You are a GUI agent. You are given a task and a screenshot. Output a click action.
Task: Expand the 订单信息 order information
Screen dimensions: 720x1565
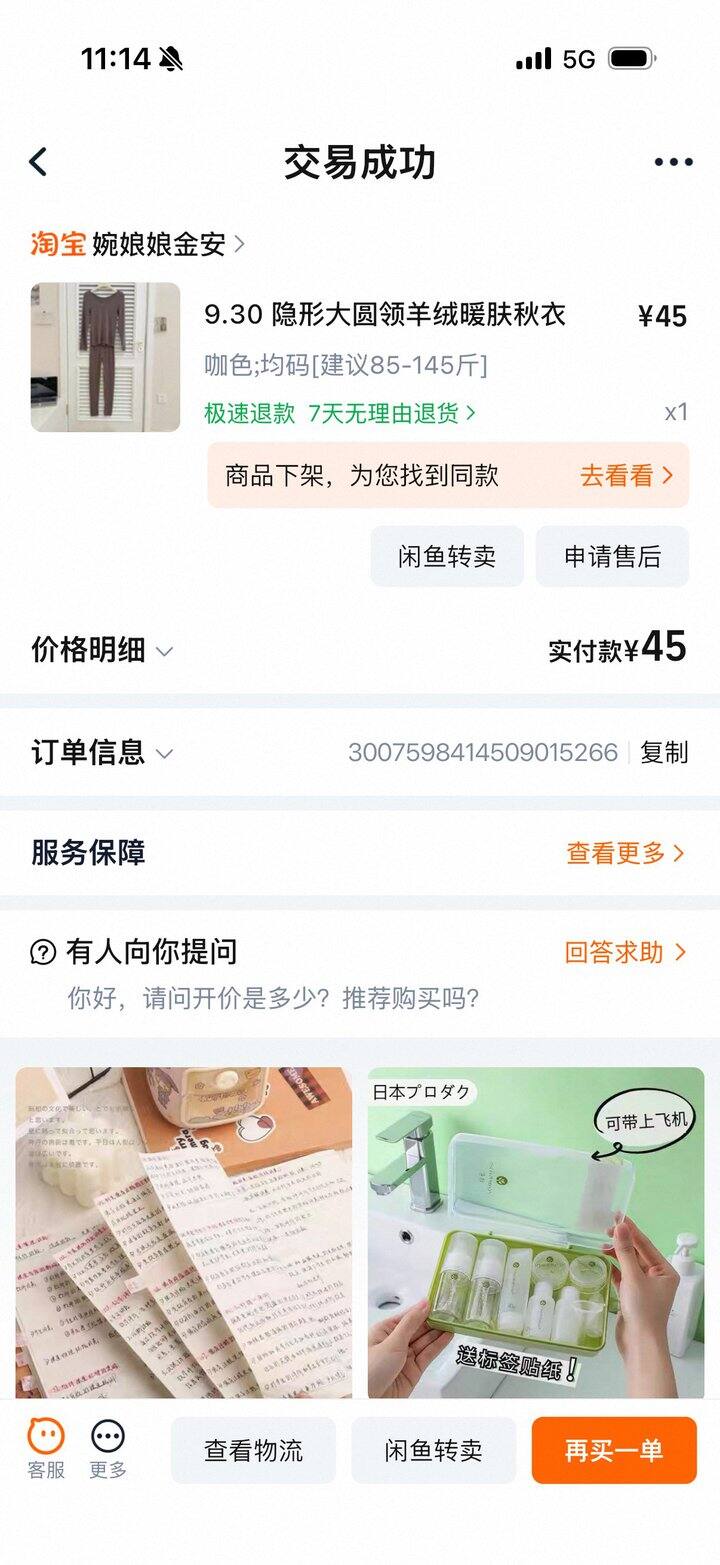102,752
